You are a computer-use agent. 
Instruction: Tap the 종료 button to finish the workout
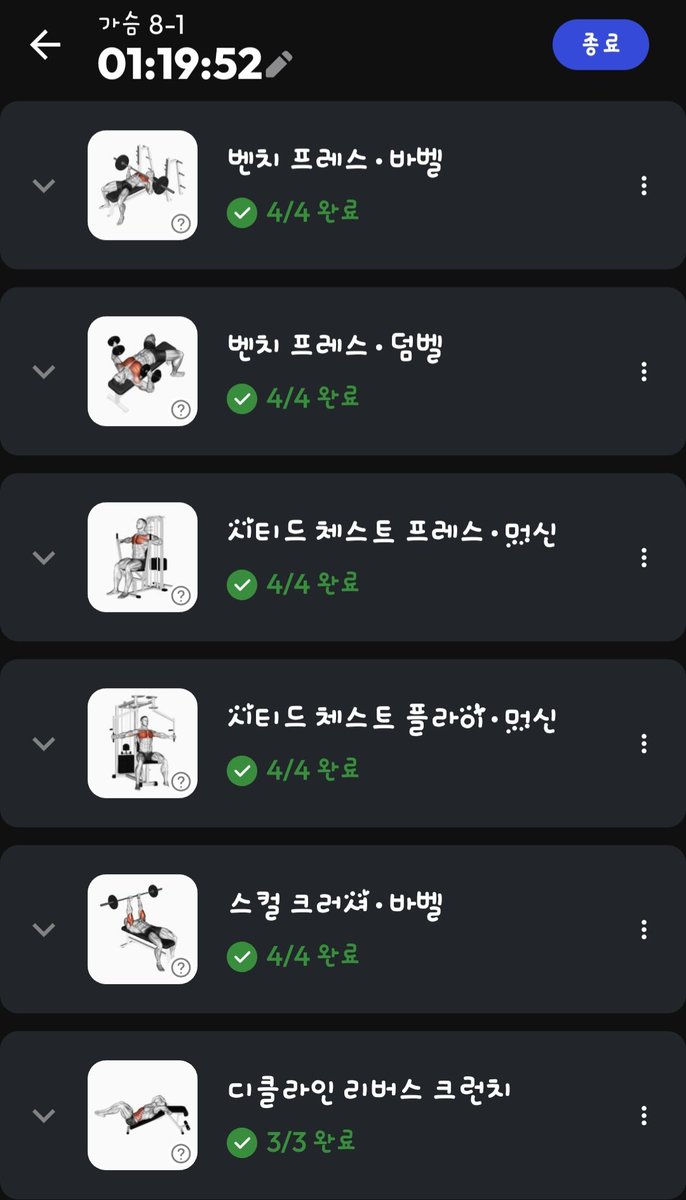[601, 45]
